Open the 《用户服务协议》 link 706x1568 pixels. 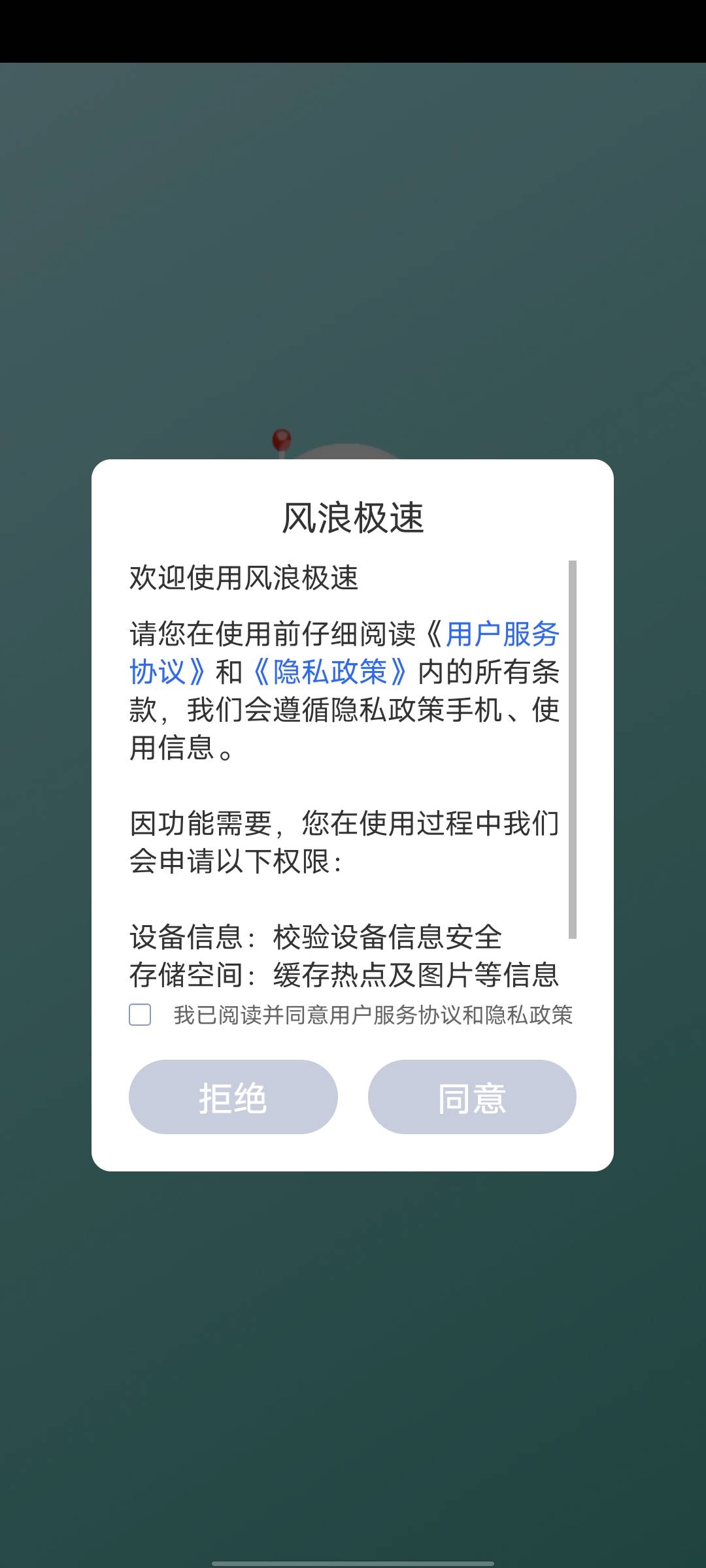[502, 634]
